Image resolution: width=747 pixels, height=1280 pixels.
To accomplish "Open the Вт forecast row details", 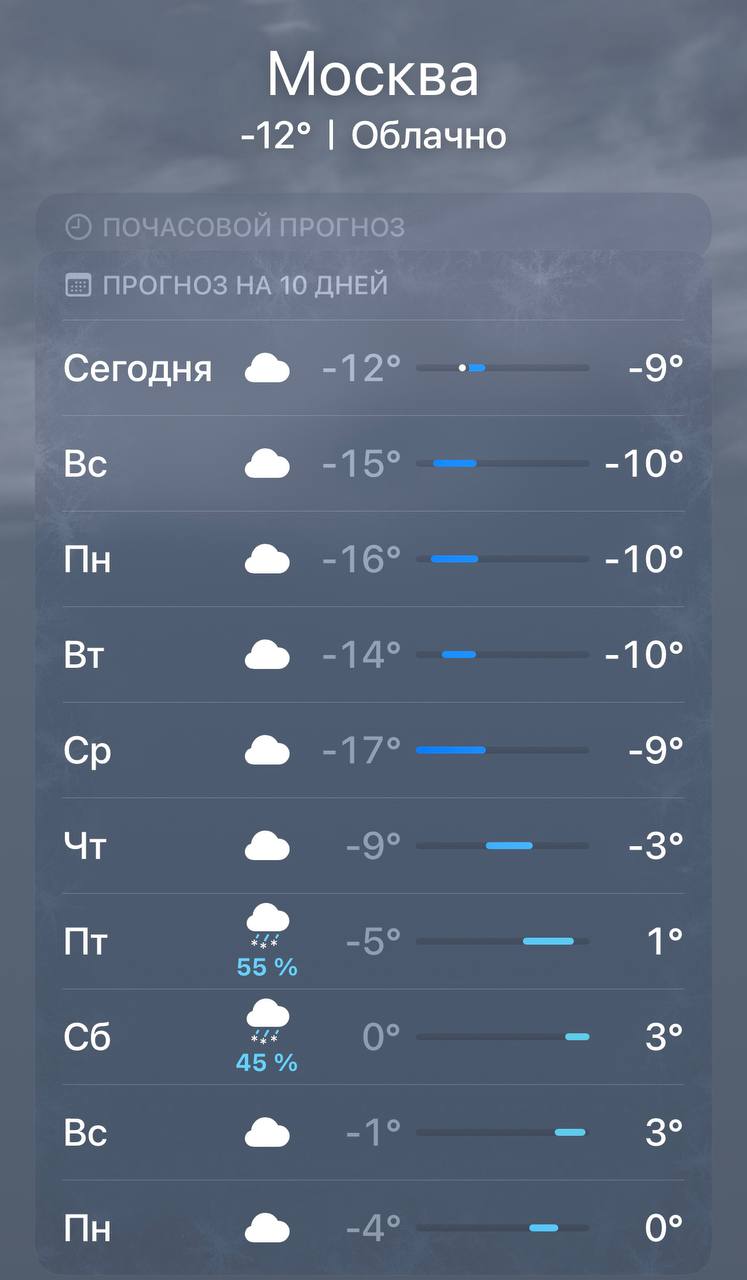I will 373,655.
